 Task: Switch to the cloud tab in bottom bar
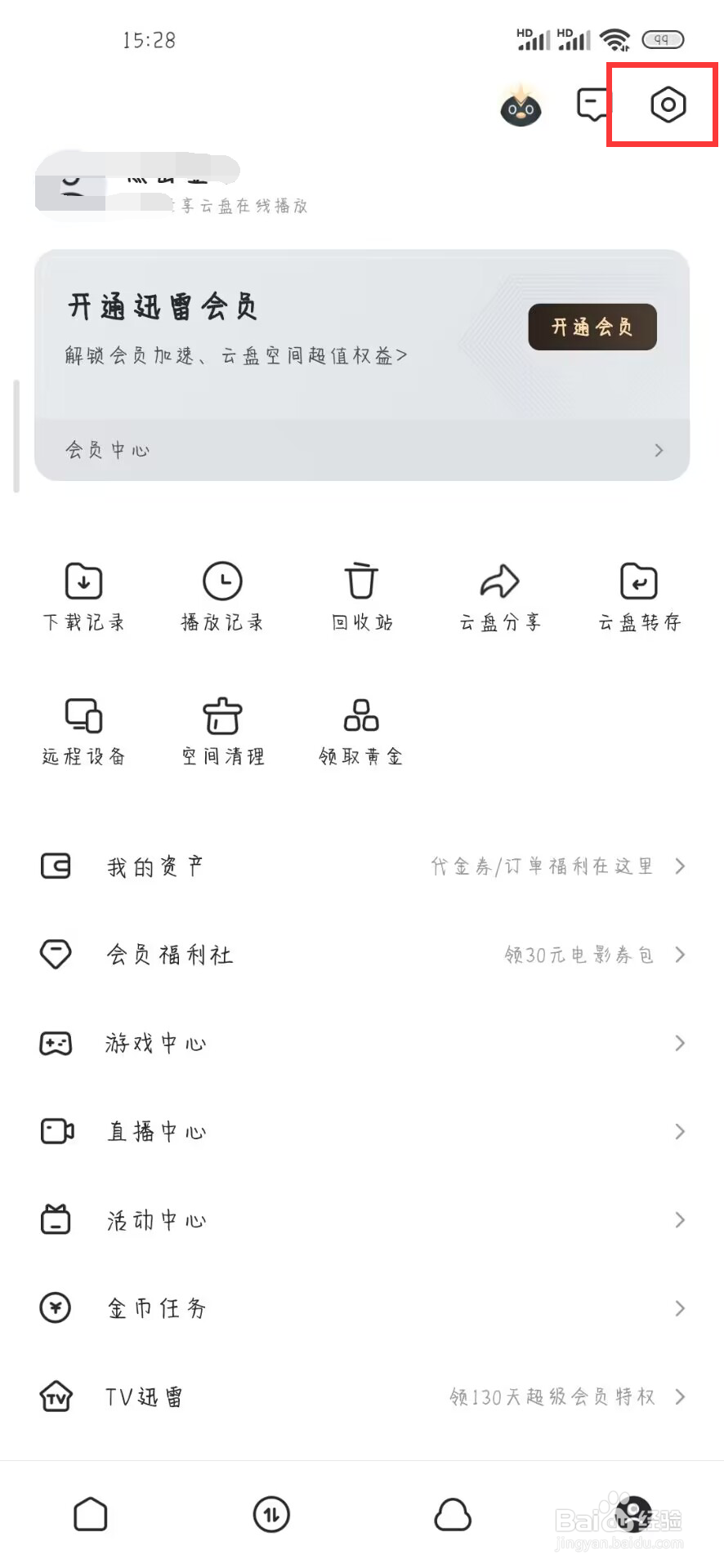click(453, 1515)
